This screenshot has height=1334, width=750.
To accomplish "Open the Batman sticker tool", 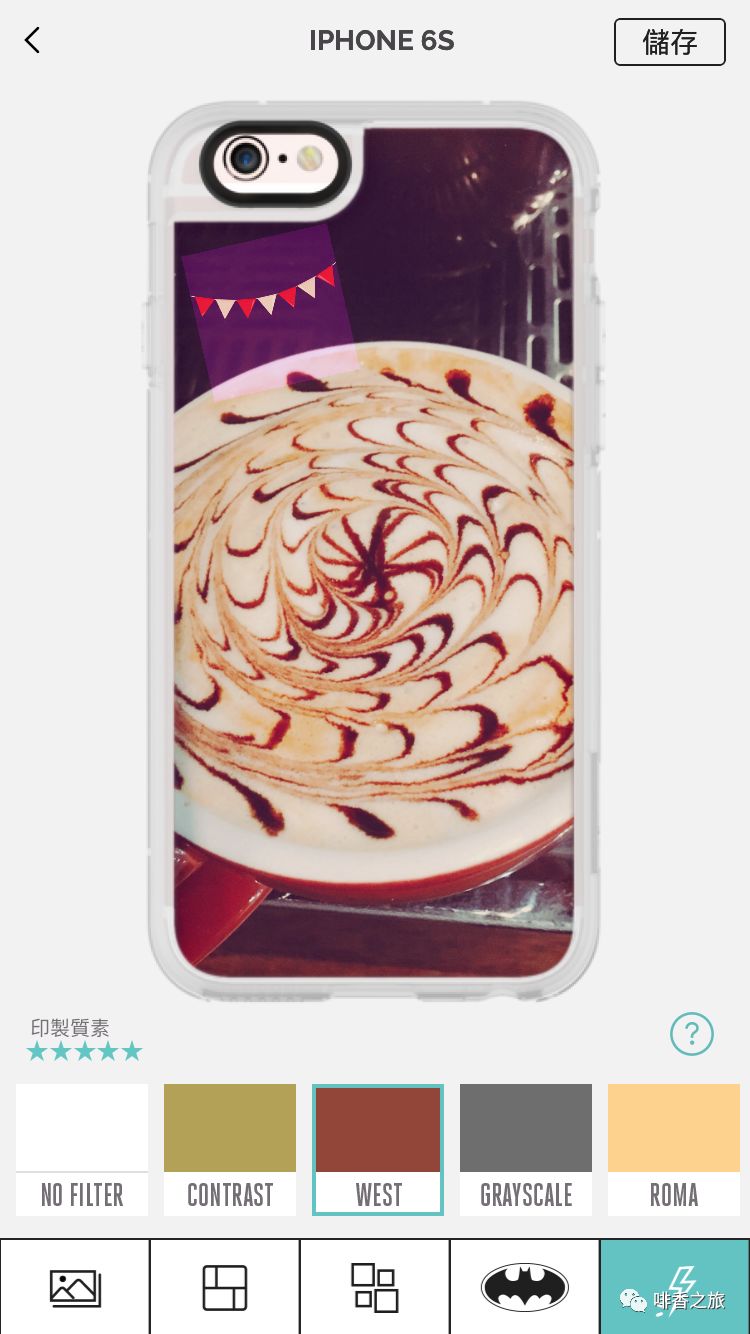I will 525,1287.
